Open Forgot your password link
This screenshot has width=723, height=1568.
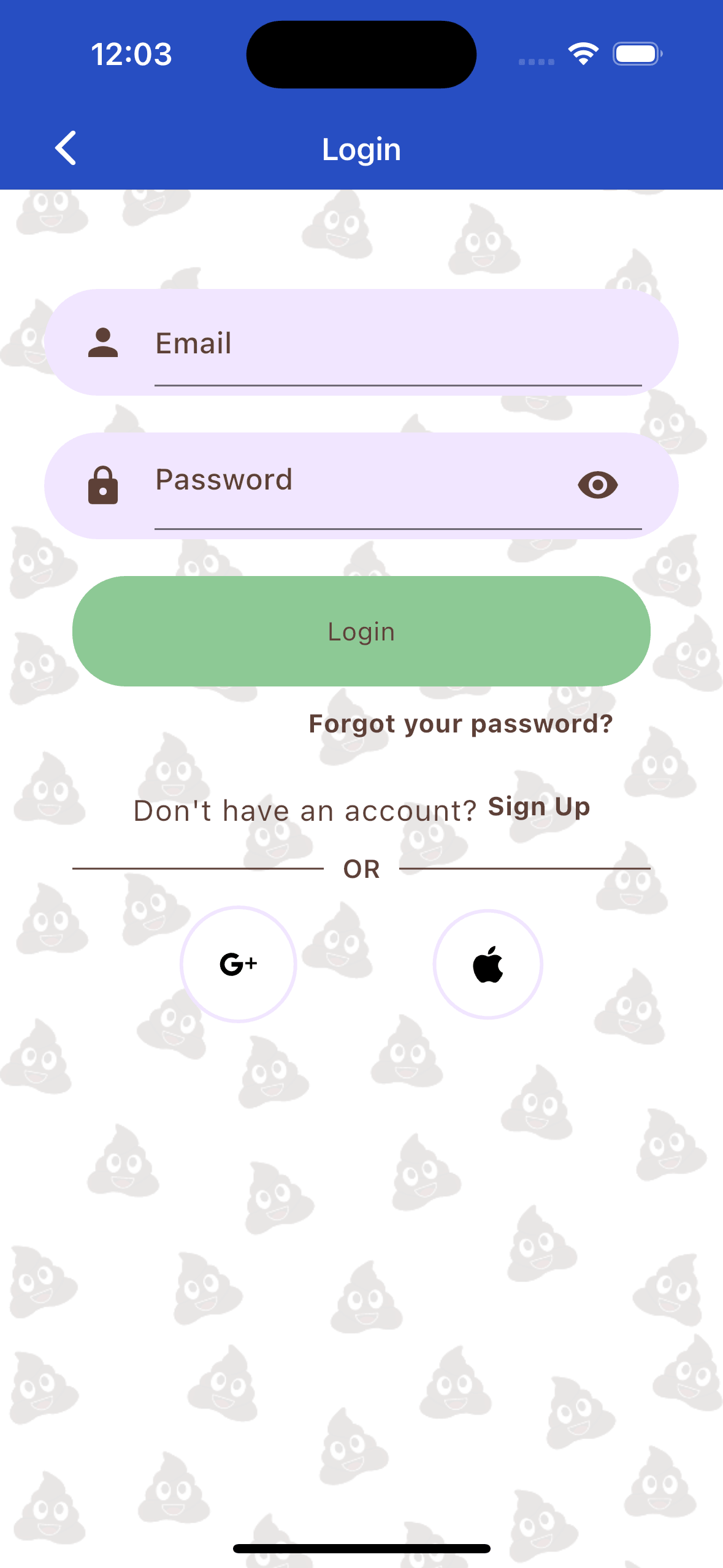click(460, 724)
